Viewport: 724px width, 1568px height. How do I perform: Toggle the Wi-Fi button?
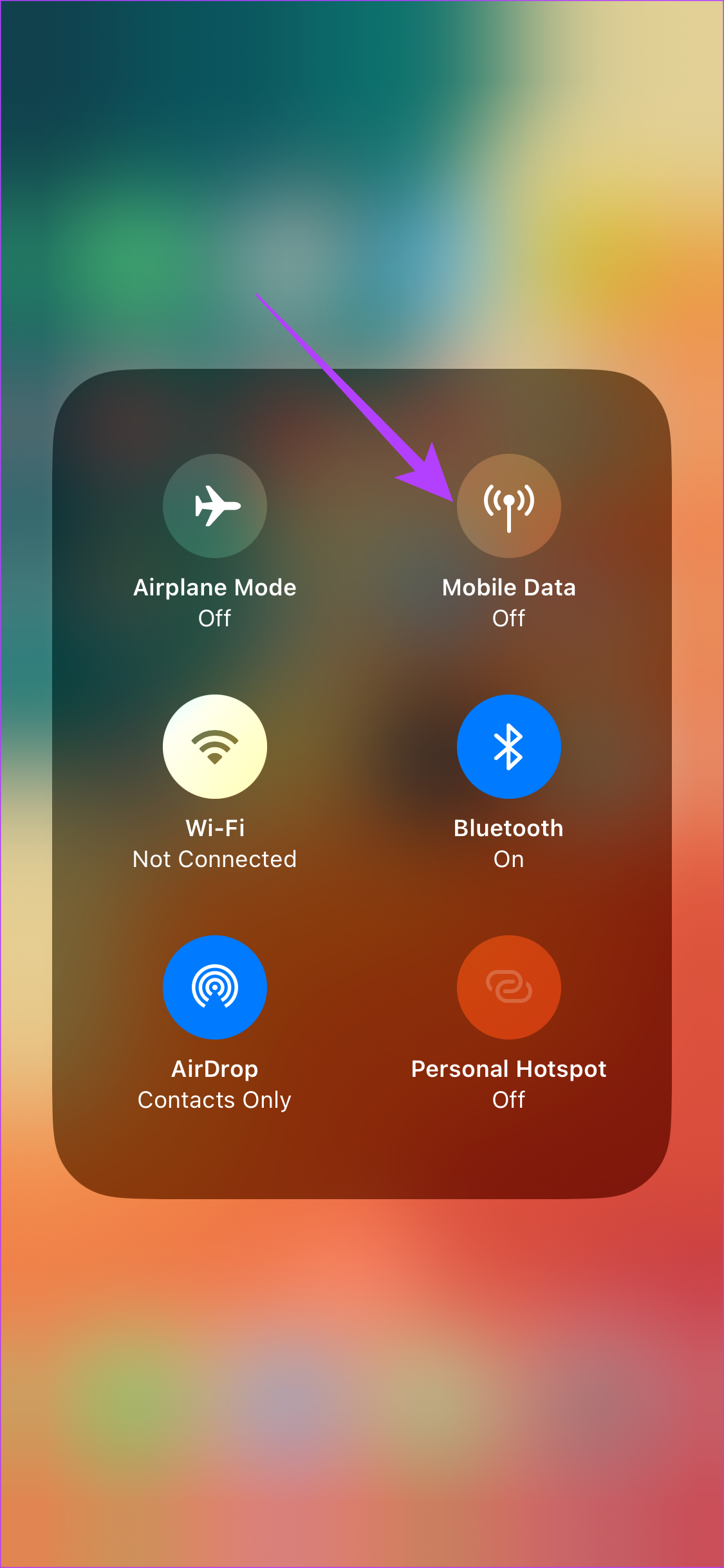coord(215,747)
